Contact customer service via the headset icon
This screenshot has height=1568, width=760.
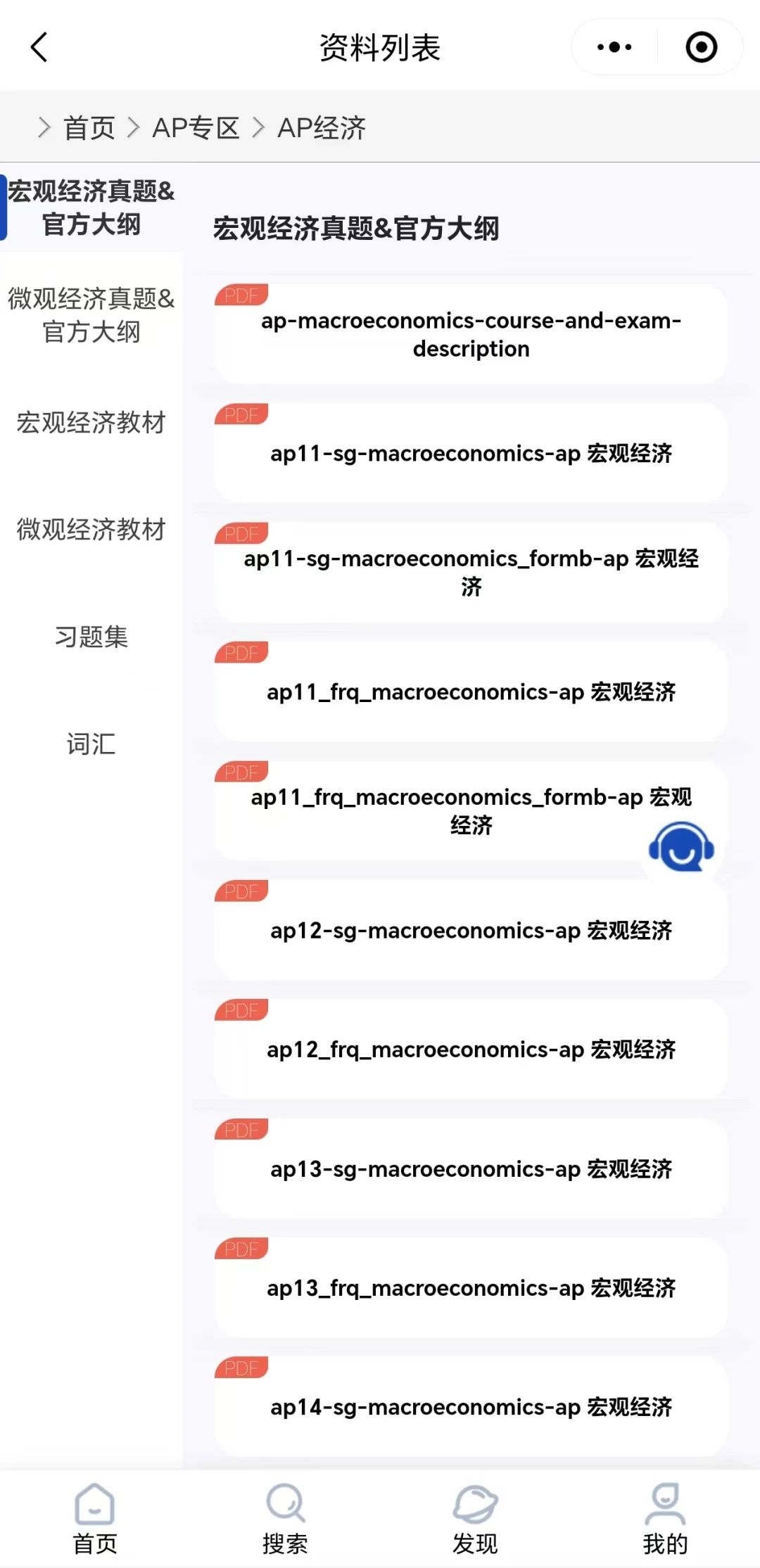point(681,848)
